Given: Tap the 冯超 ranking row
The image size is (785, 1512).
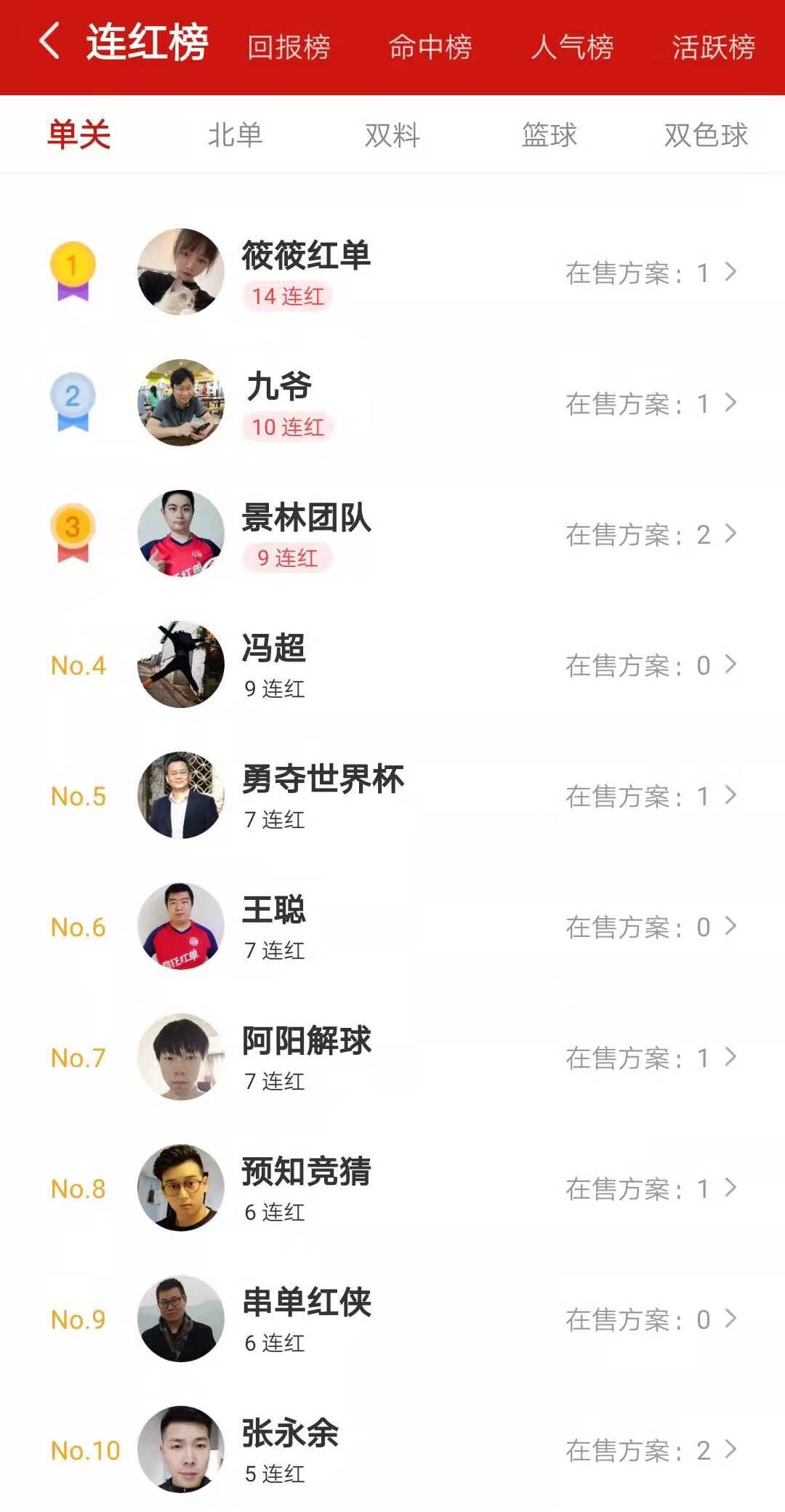Looking at the screenshot, I should [x=392, y=664].
